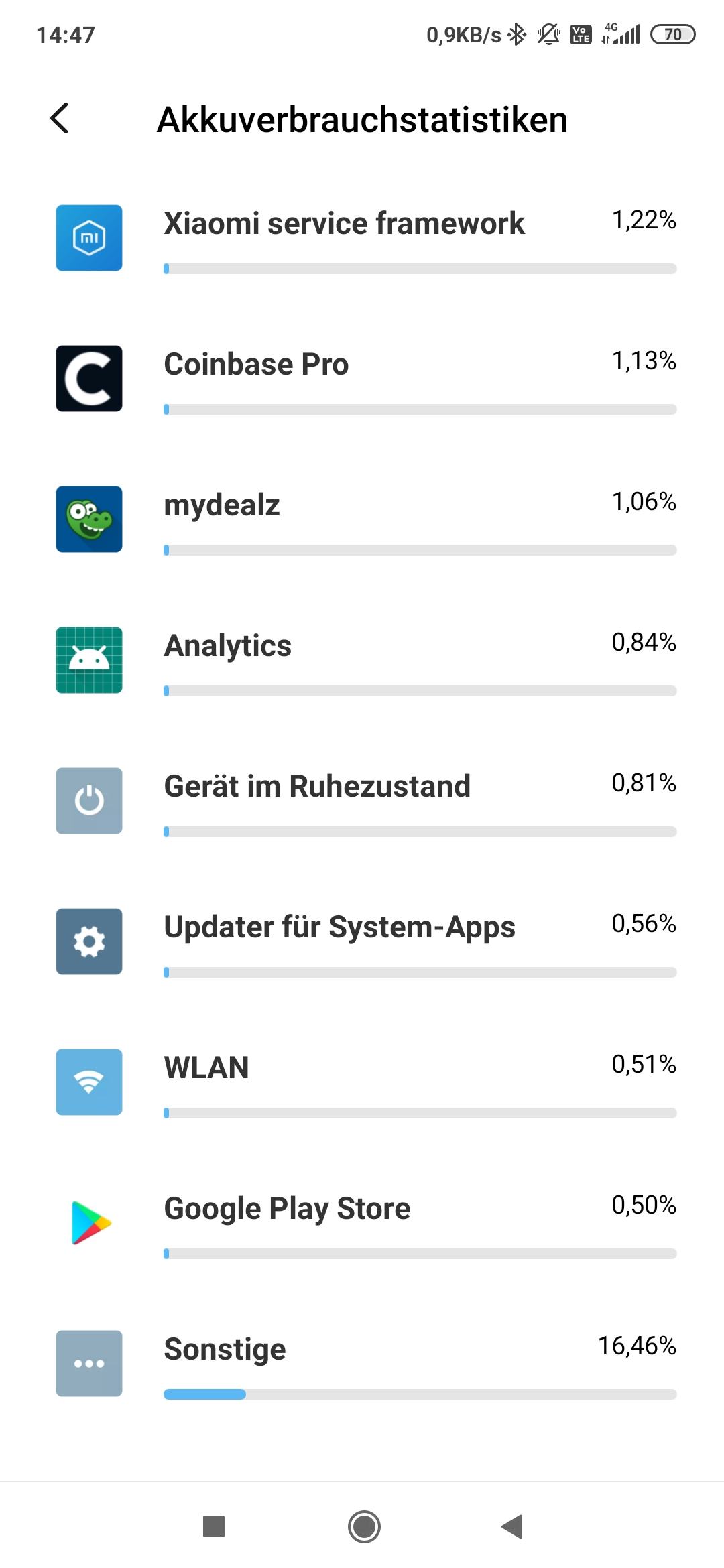Tap the system back triangle
This screenshot has width=724, height=1568.
(512, 1526)
